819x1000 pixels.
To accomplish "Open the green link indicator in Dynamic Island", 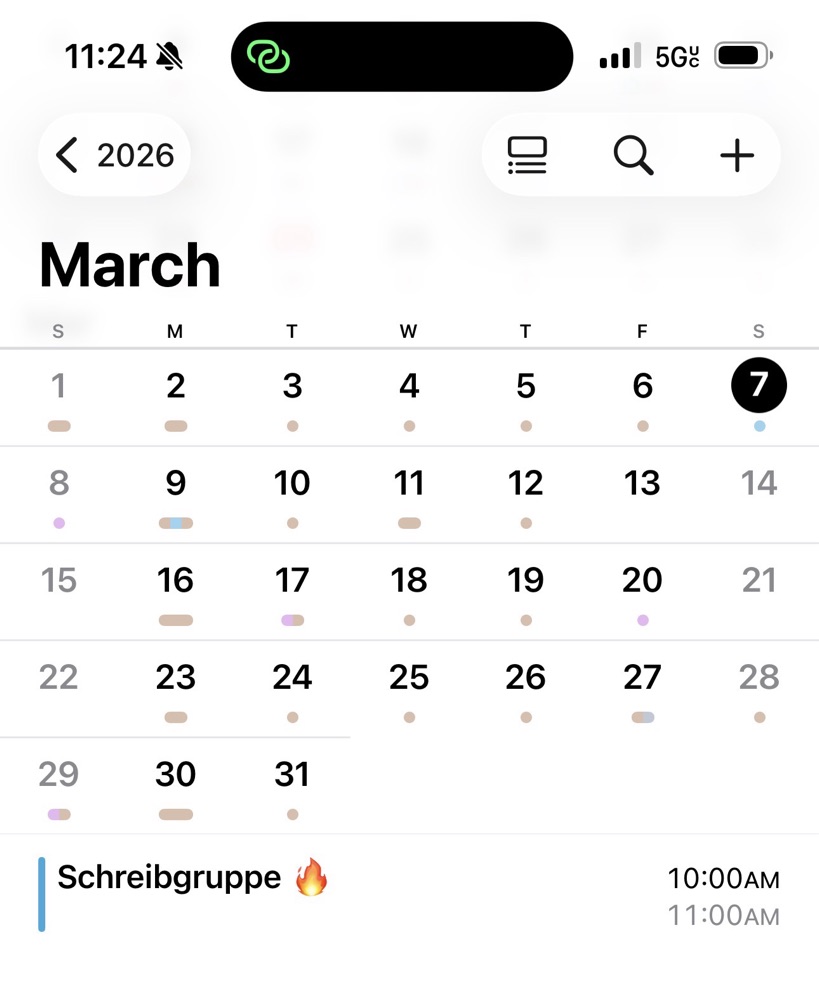I will coord(268,57).
